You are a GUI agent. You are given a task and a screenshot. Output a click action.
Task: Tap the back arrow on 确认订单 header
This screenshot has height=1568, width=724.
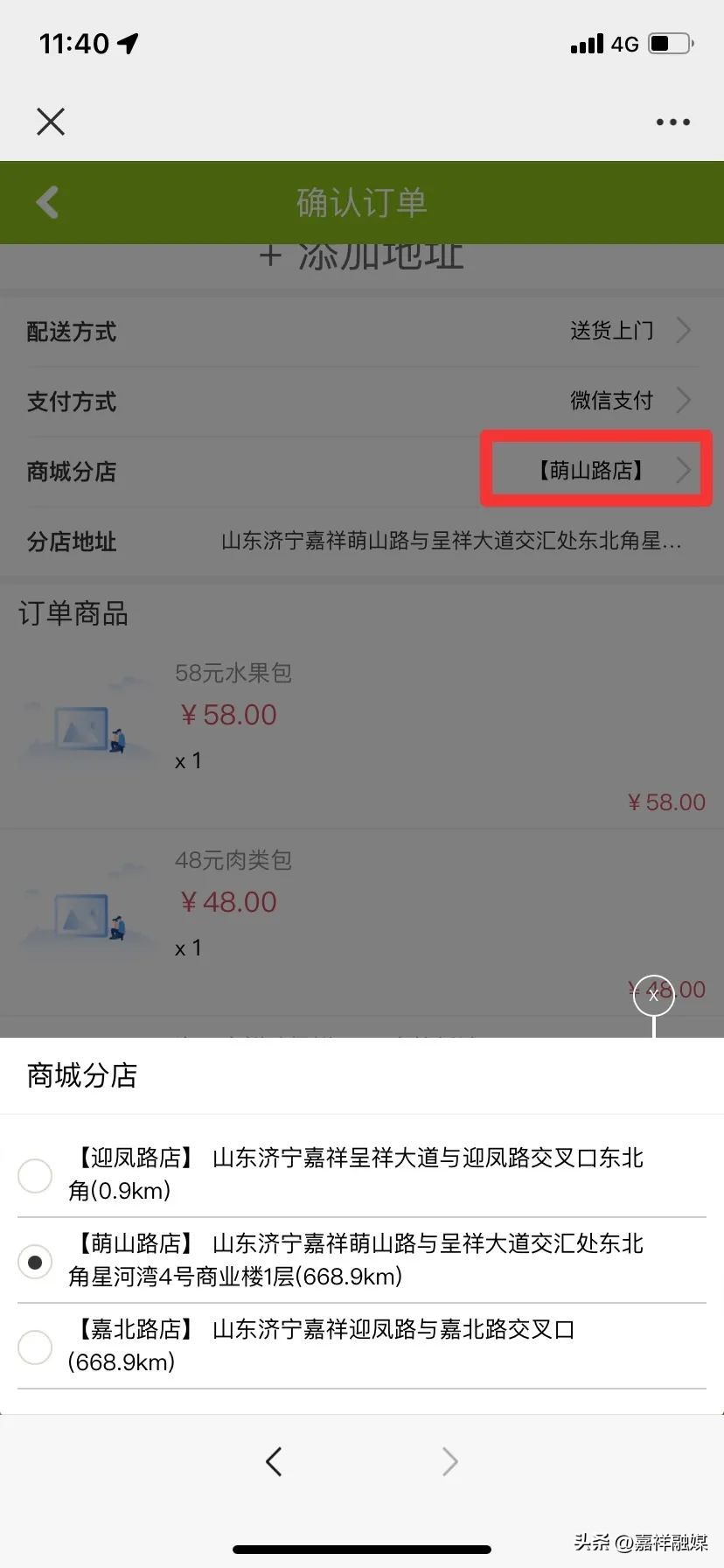click(x=46, y=202)
